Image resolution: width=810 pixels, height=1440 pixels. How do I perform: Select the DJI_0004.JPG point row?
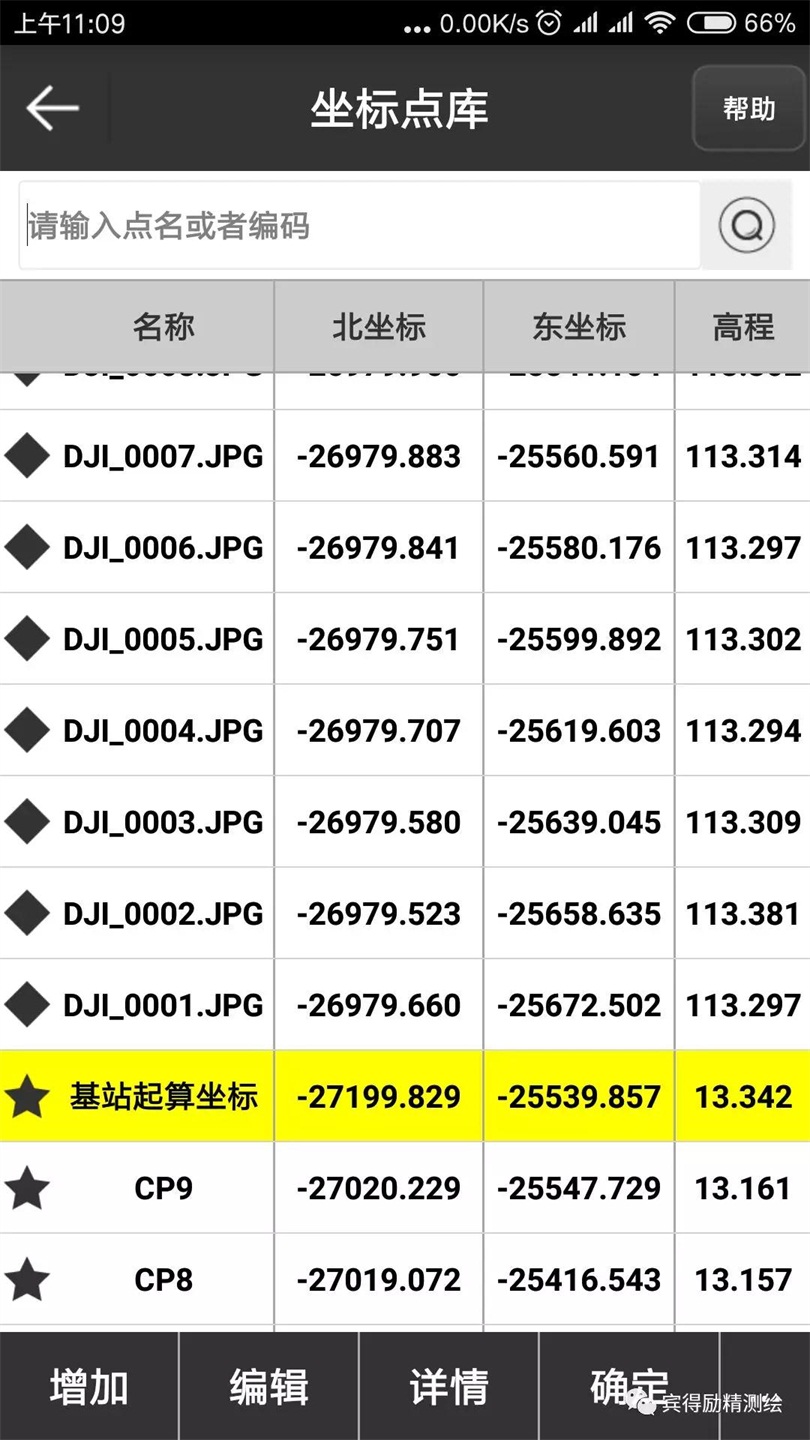pyautogui.click(x=163, y=731)
